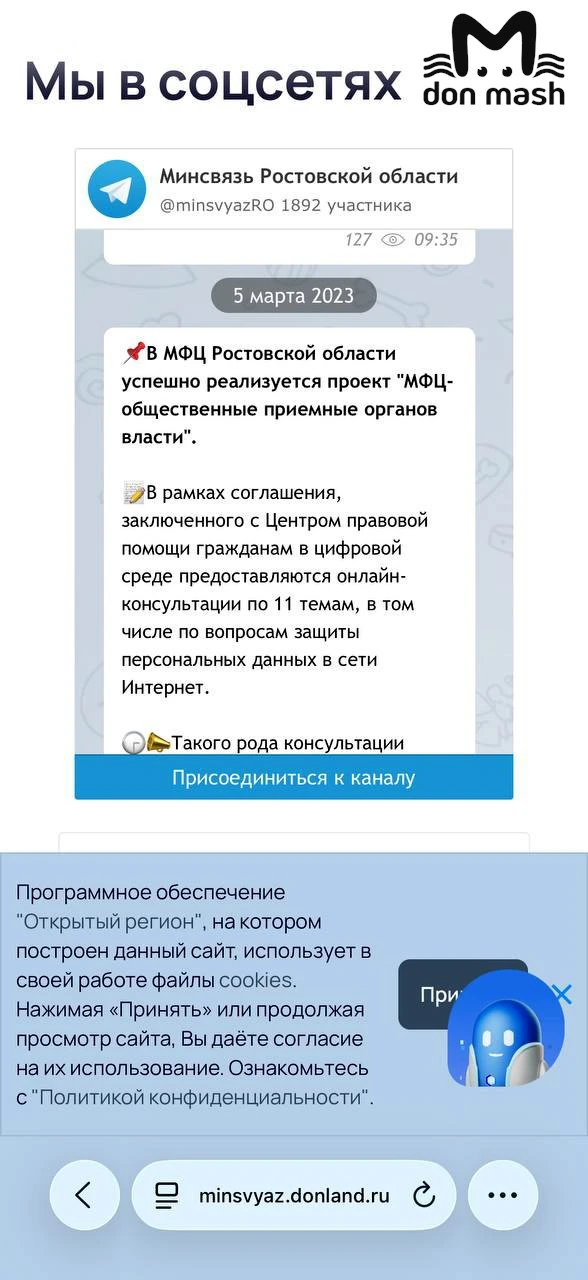This screenshot has height=1280, width=588.
Task: Open the Минсвязь Ростовской области channel header
Action: pos(294,189)
